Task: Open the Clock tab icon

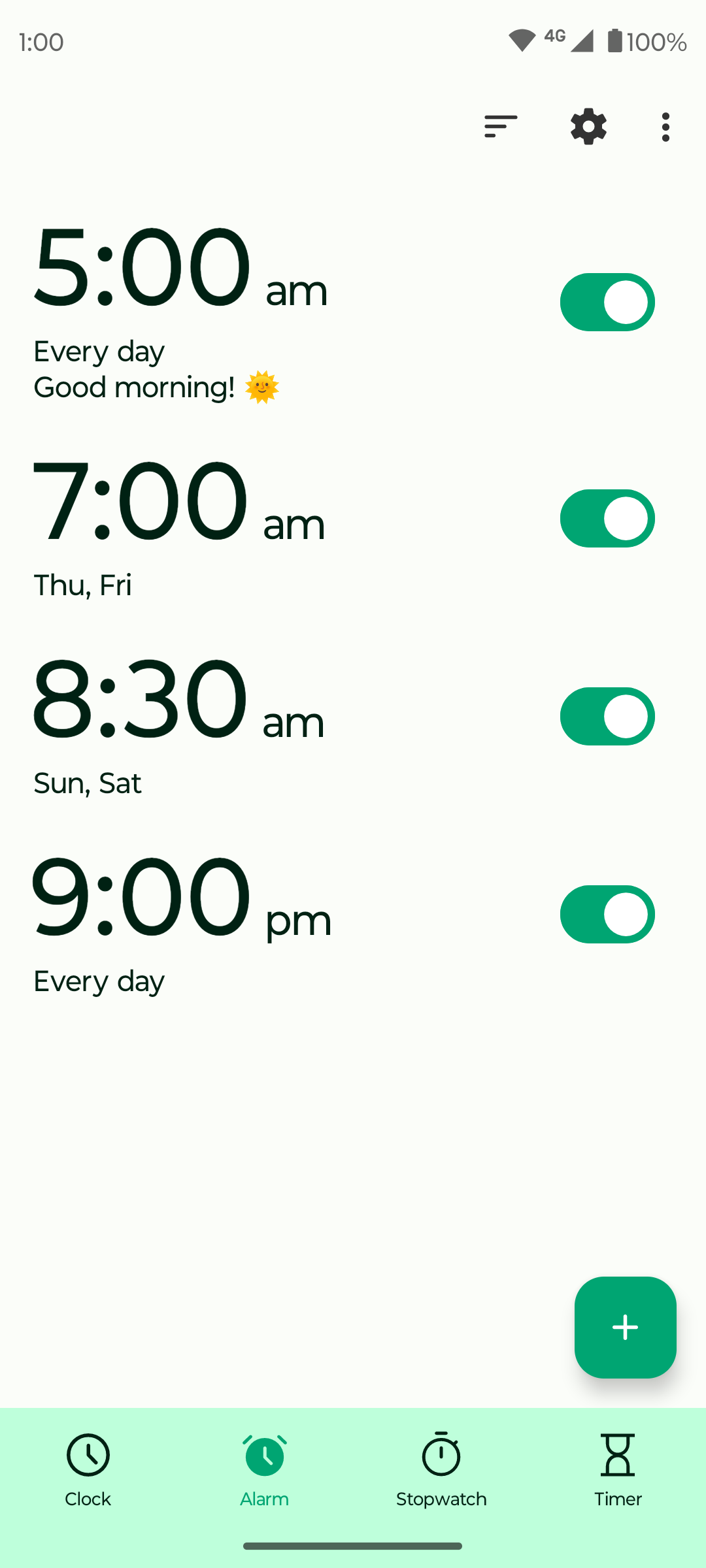Action: coord(88,1456)
